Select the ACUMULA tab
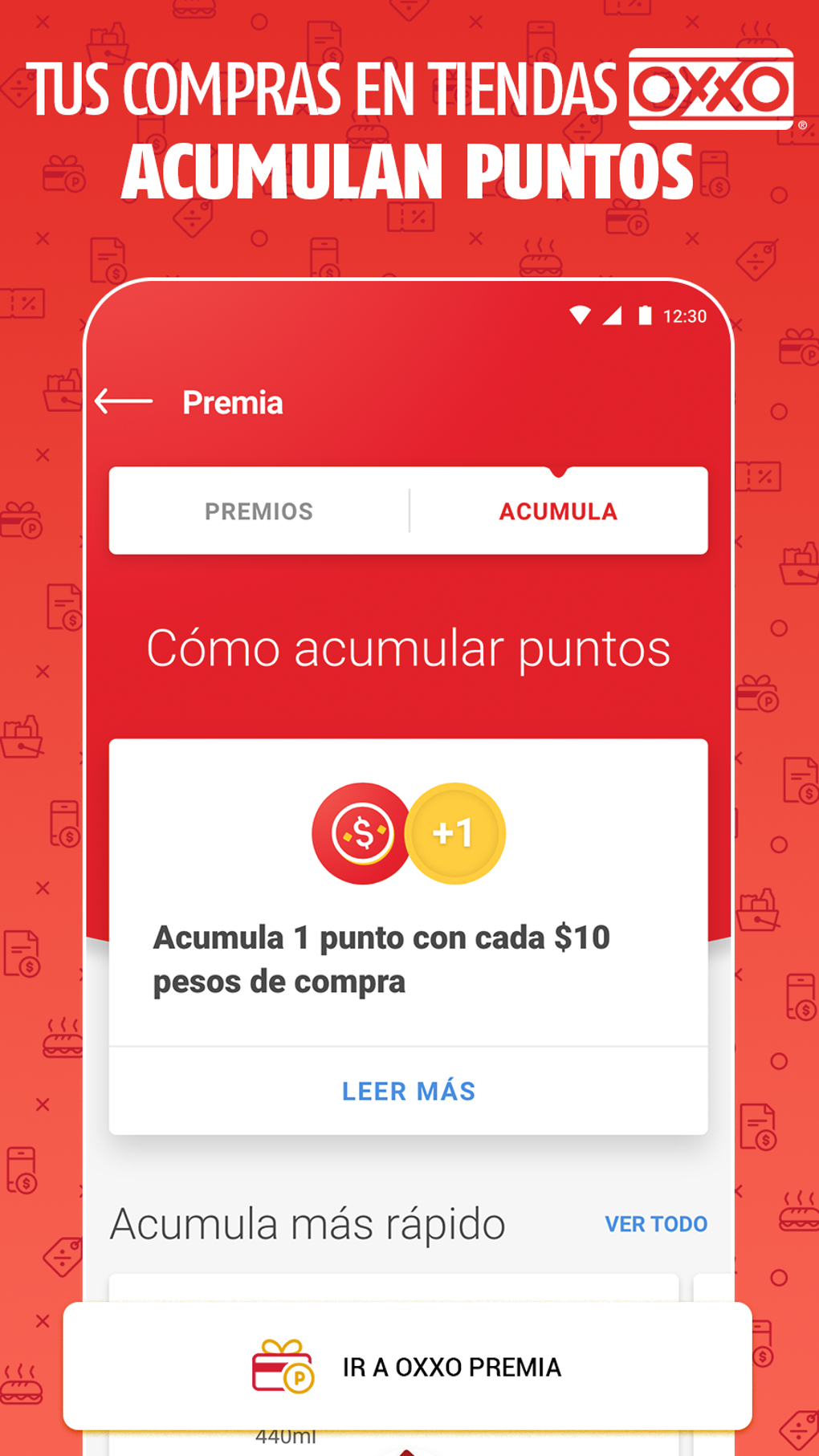Image resolution: width=819 pixels, height=1456 pixels. coord(558,510)
